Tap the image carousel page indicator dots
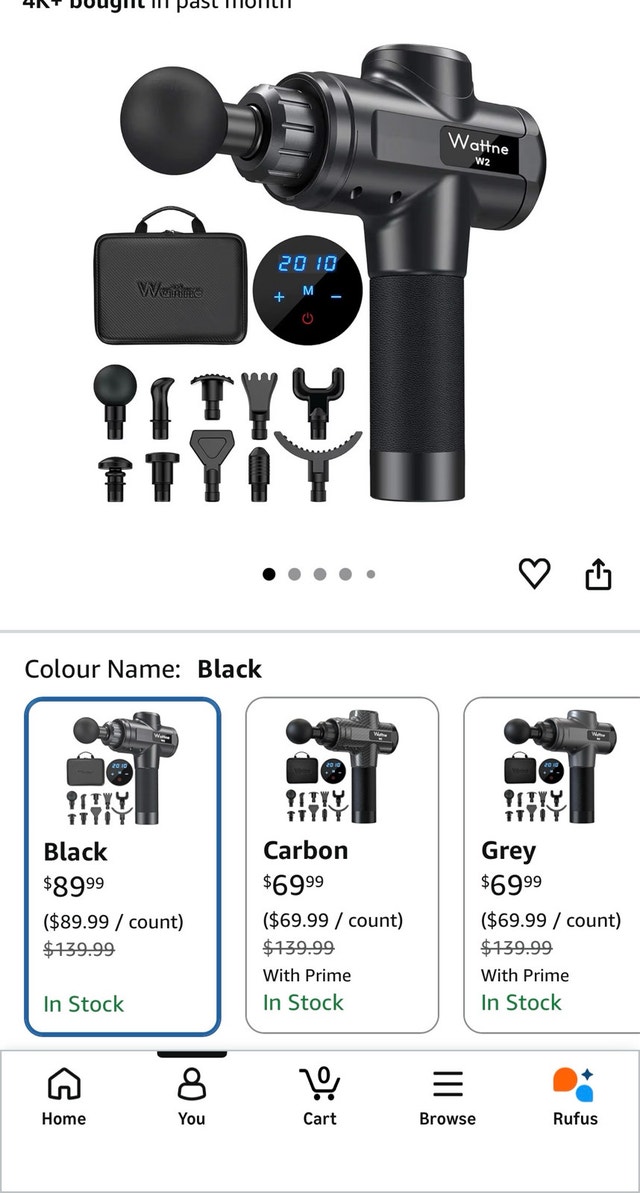640x1193 pixels. click(x=319, y=574)
